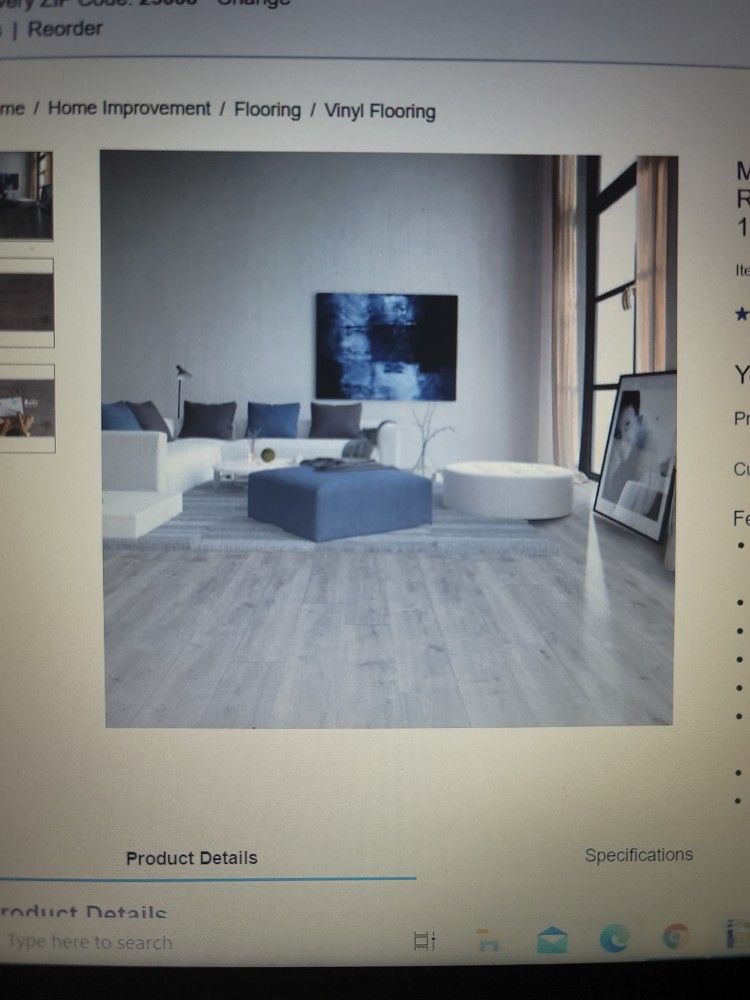Launch Microsoft Edge from the taskbar
The image size is (750, 1000).
[x=614, y=938]
